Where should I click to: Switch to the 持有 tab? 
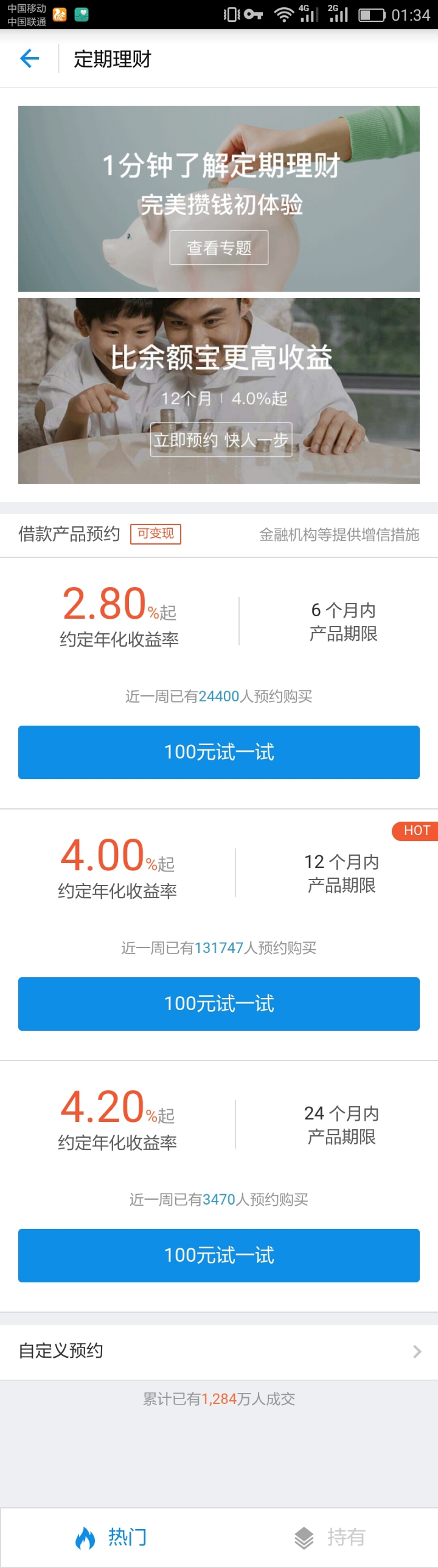pos(329,1537)
